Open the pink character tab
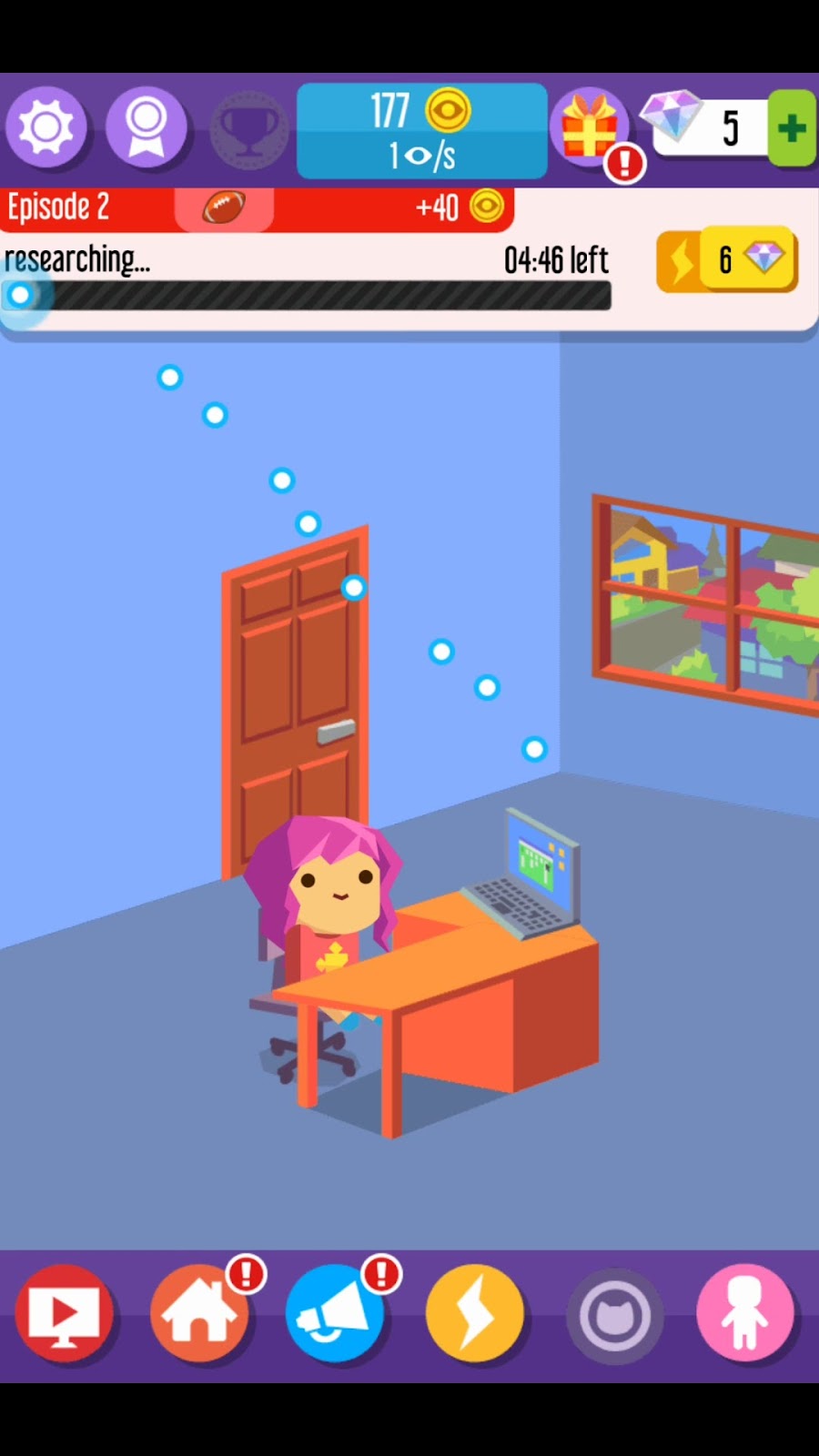Viewport: 819px width, 1456px height. pos(745,1313)
